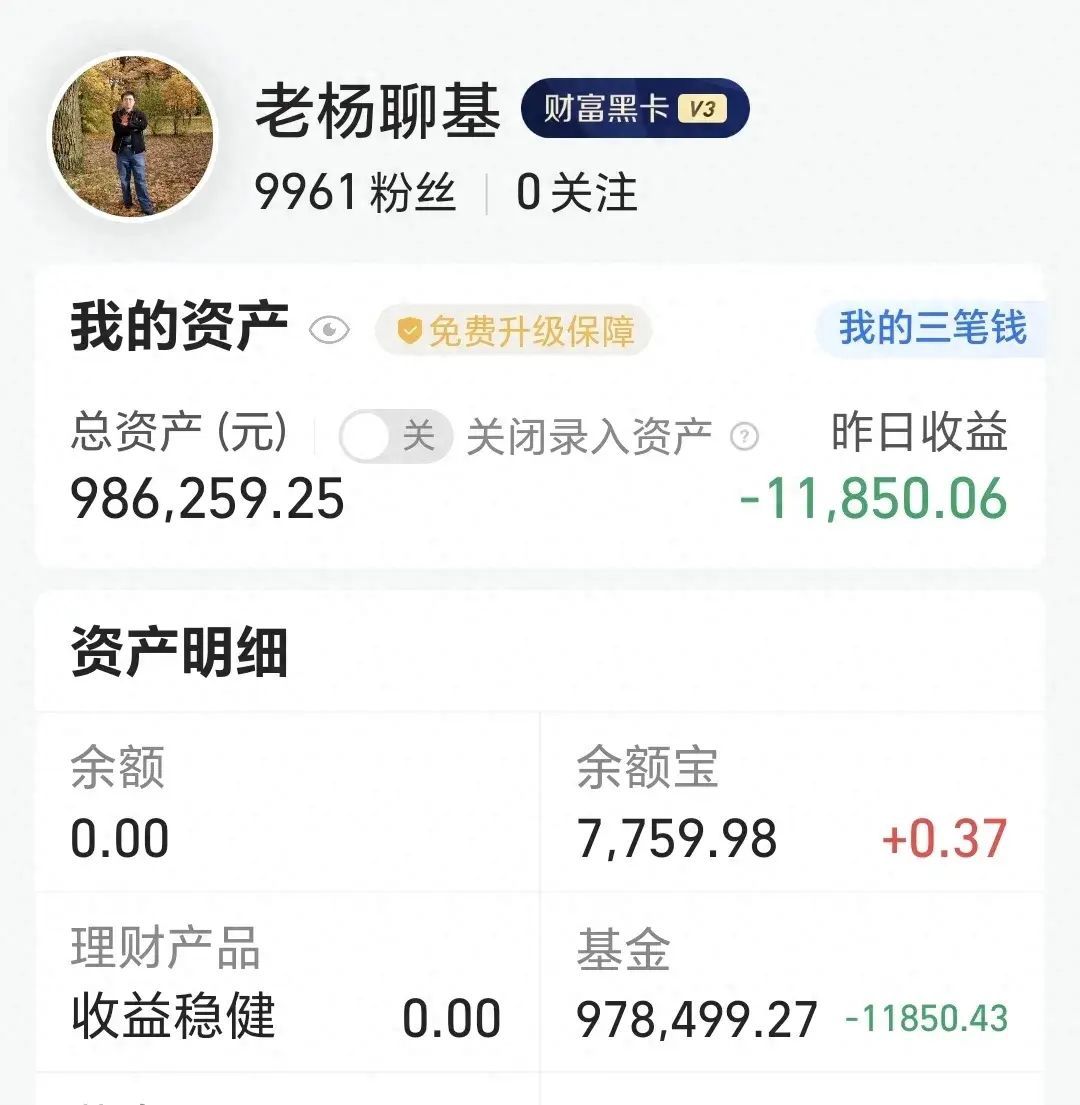
Task: Open 理财产品 收益稳健 details
Action: [180, 985]
